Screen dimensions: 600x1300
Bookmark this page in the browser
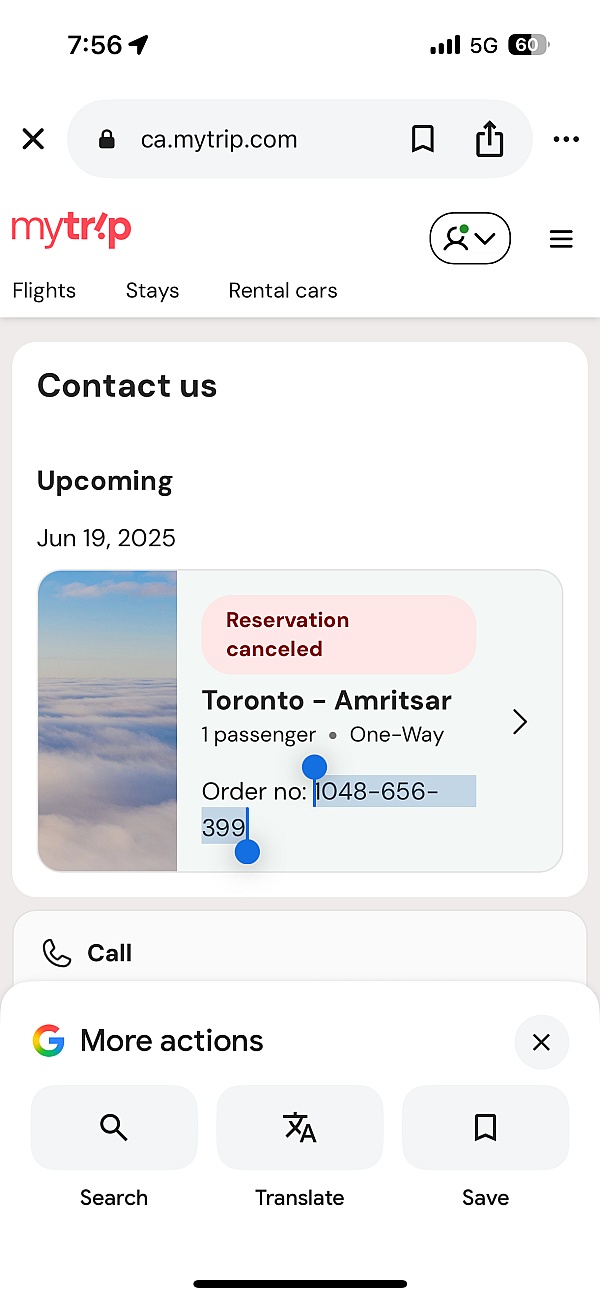423,139
